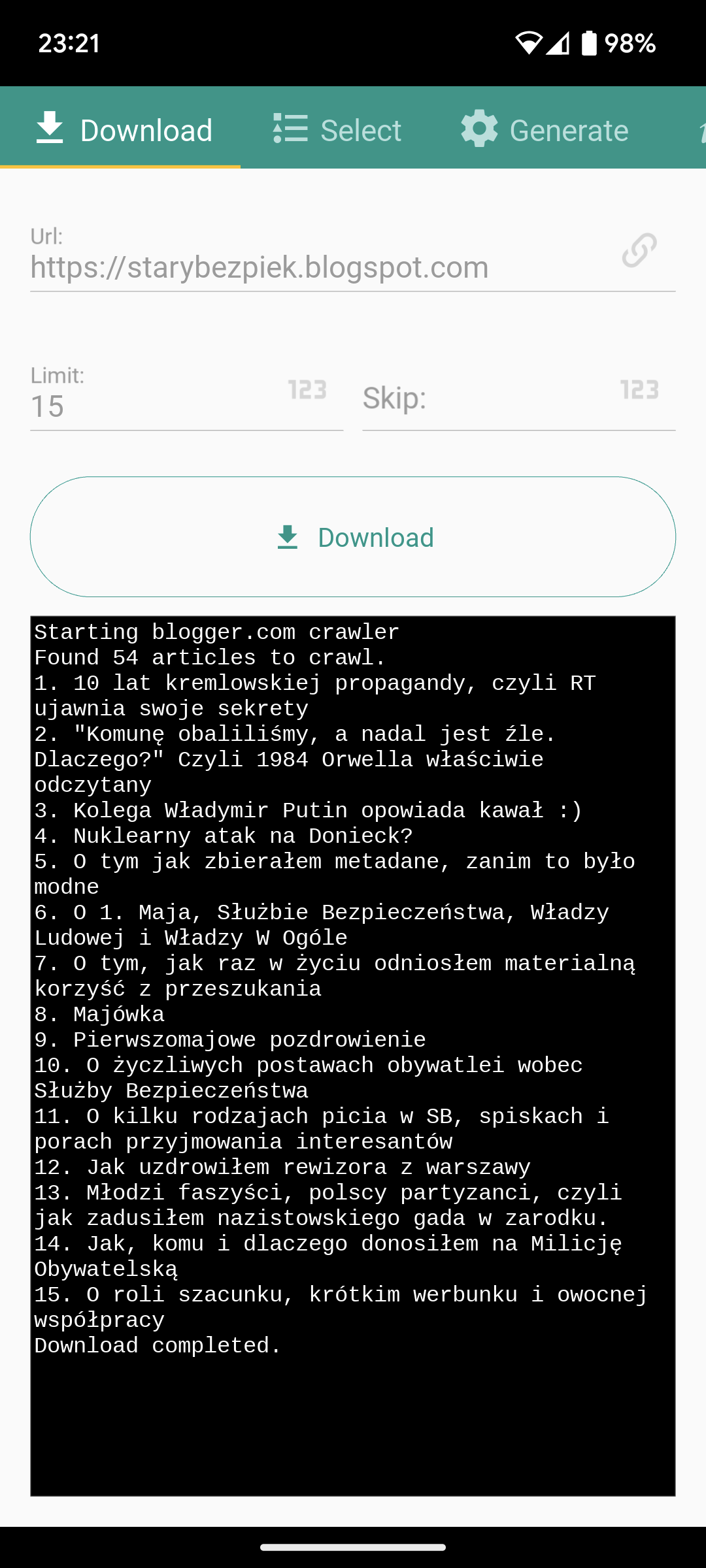
Task: Switch to the Select tab
Action: 337,129
